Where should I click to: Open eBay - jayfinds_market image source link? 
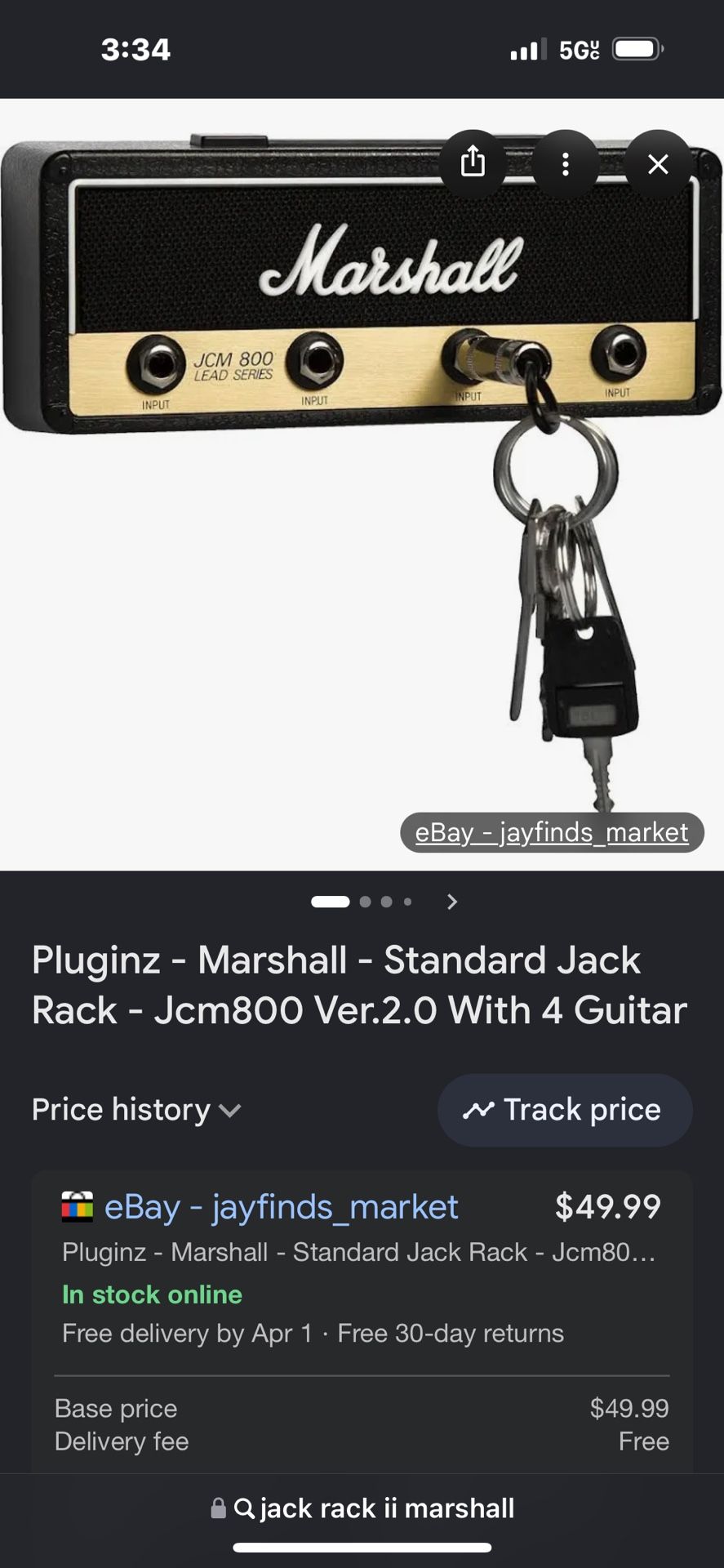point(552,832)
